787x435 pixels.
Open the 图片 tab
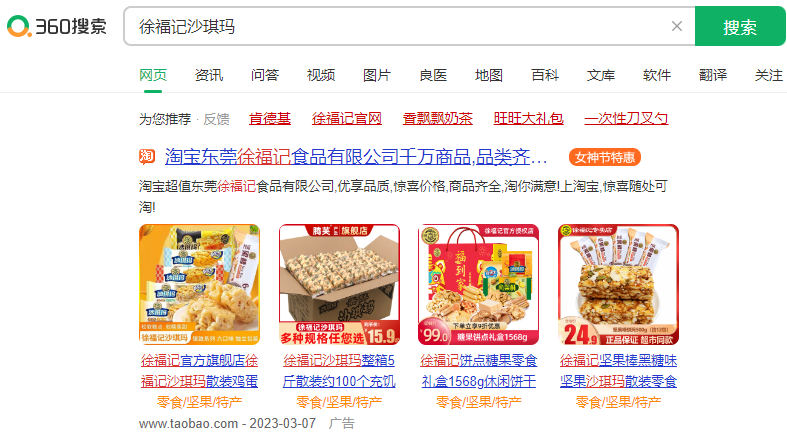click(x=377, y=75)
